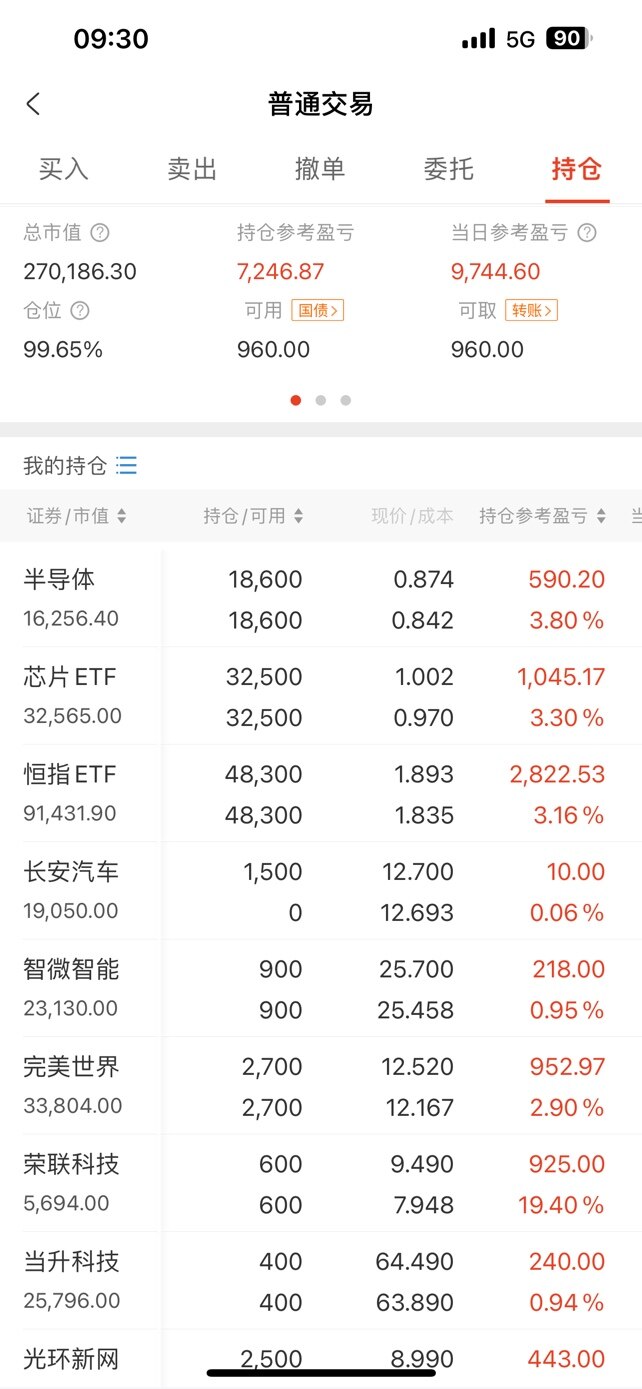Show help for 总市值
642x1389 pixels.
[x=100, y=233]
